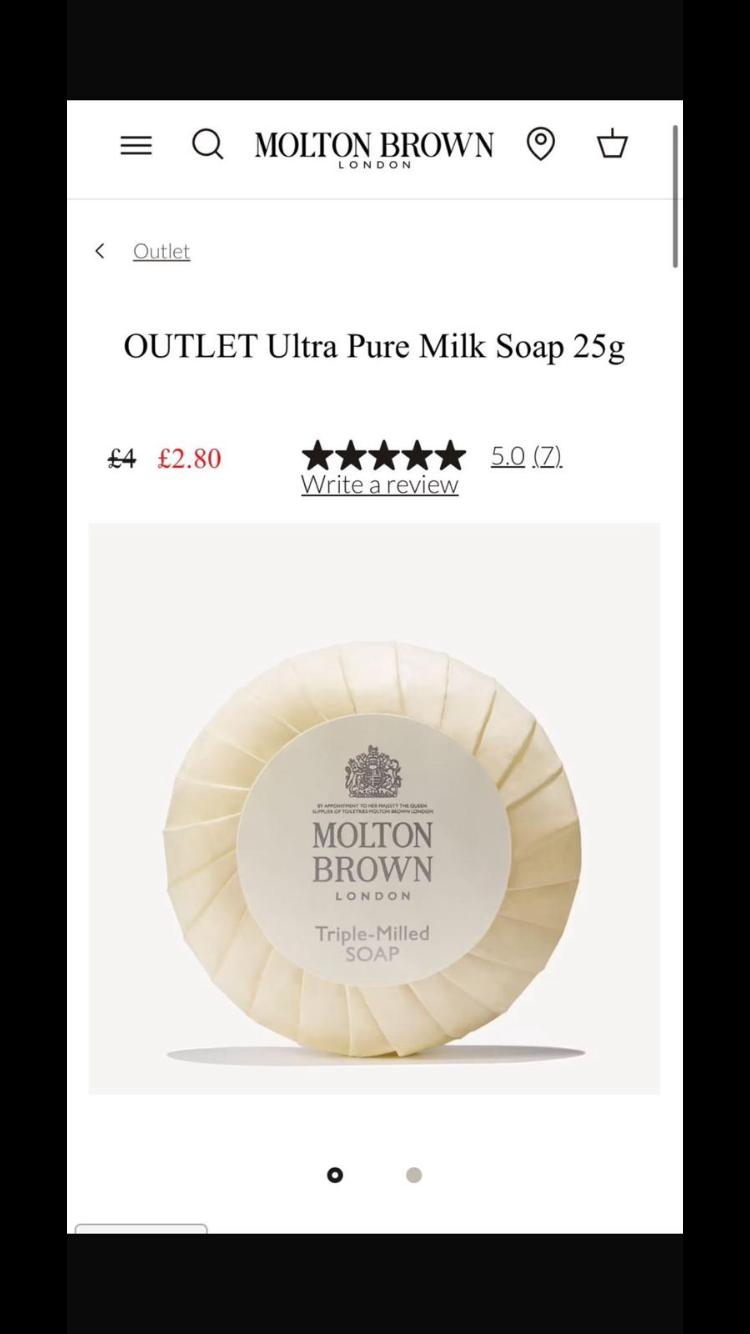Viewport: 750px width, 1334px height.
Task: Tap the Write a review link
Action: pos(379,484)
